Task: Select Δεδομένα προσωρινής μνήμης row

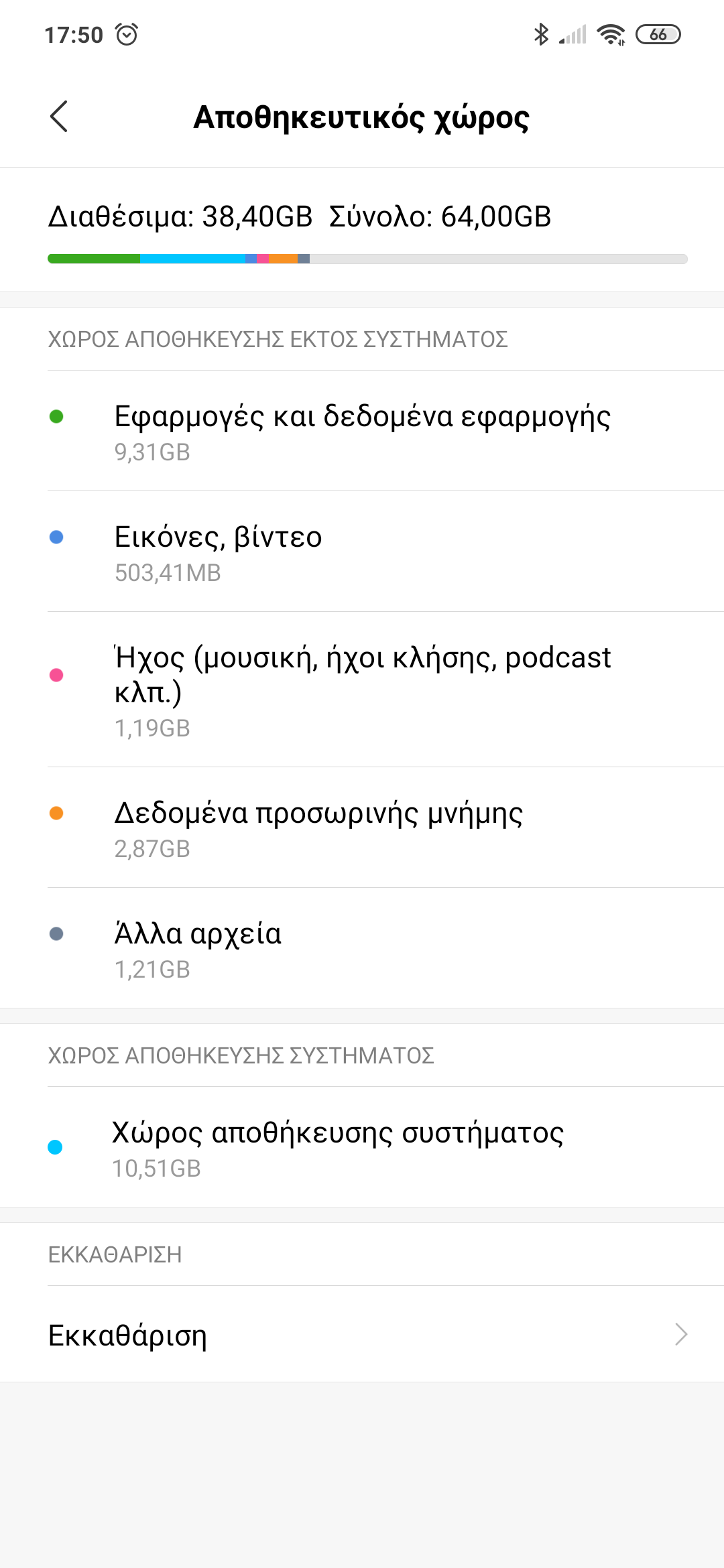Action: pos(362,828)
